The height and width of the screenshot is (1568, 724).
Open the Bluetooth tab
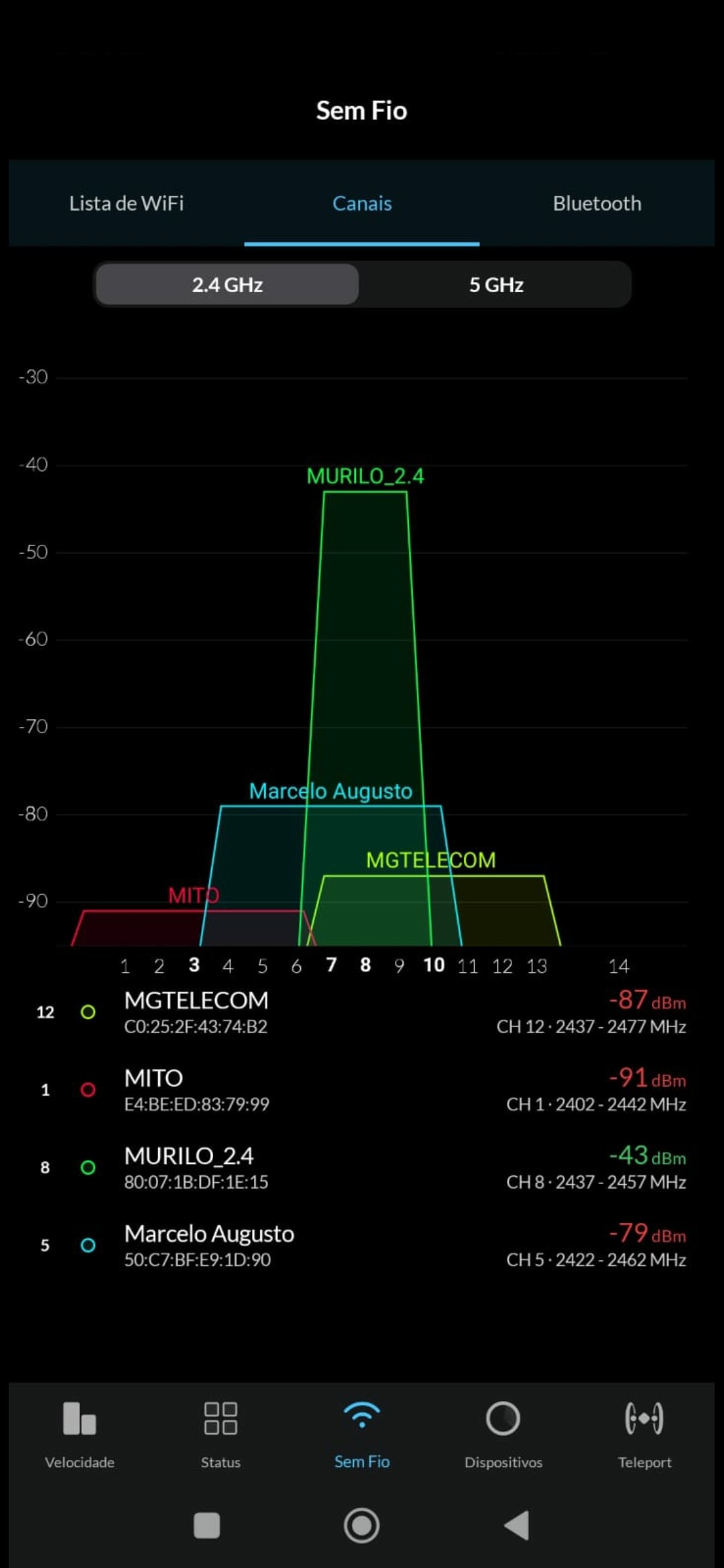[597, 203]
